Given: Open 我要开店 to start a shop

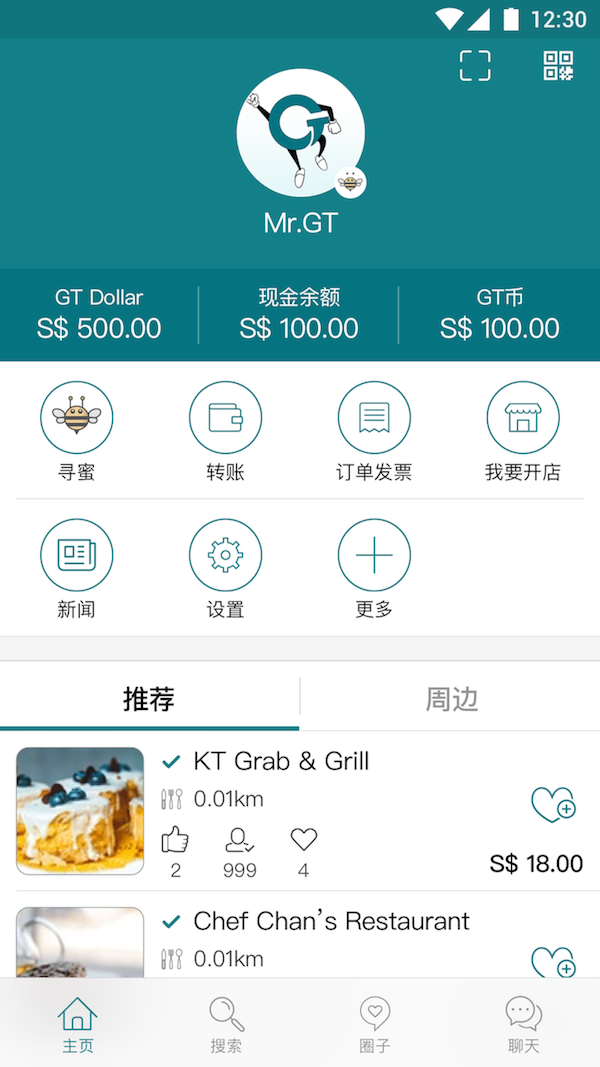Looking at the screenshot, I should click(522, 418).
